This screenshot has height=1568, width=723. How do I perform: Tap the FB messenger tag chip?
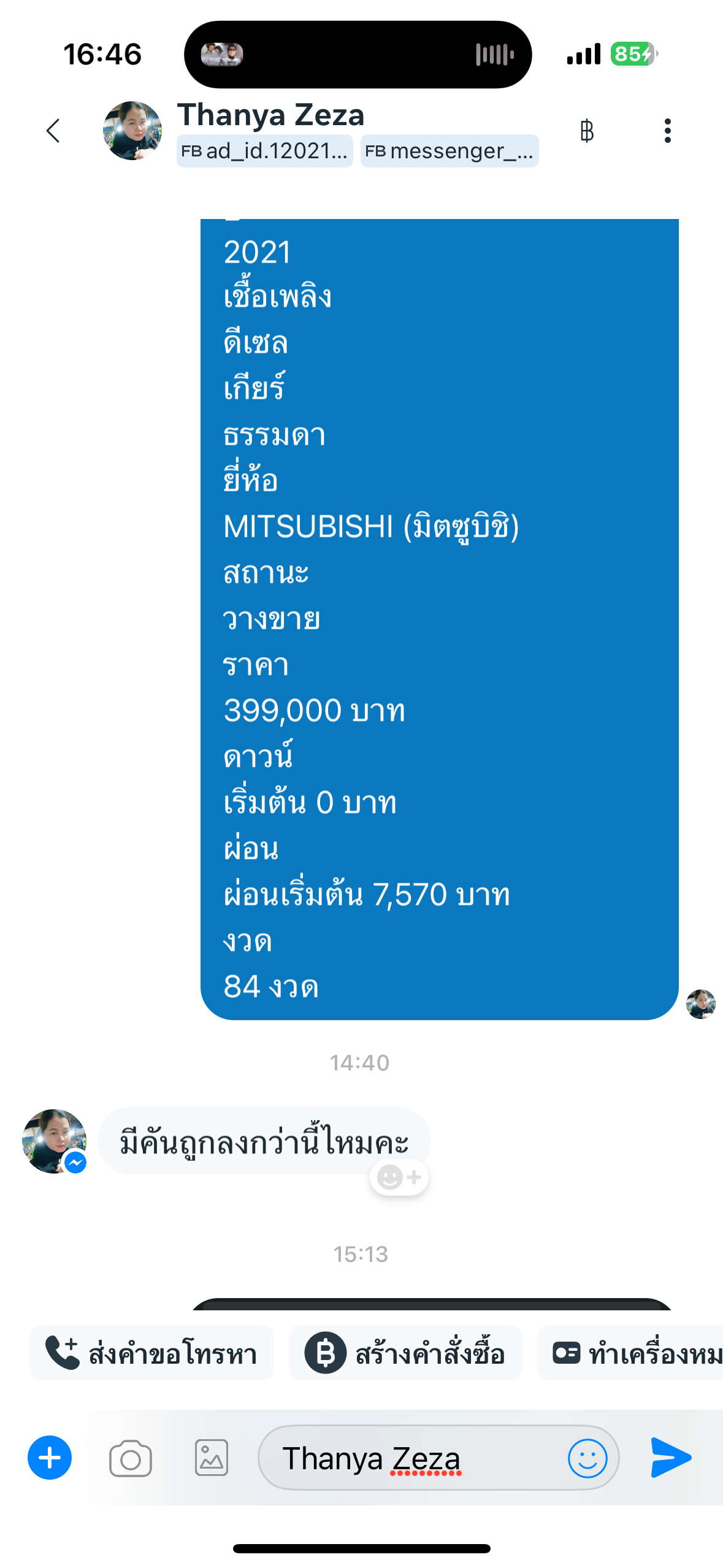[449, 151]
